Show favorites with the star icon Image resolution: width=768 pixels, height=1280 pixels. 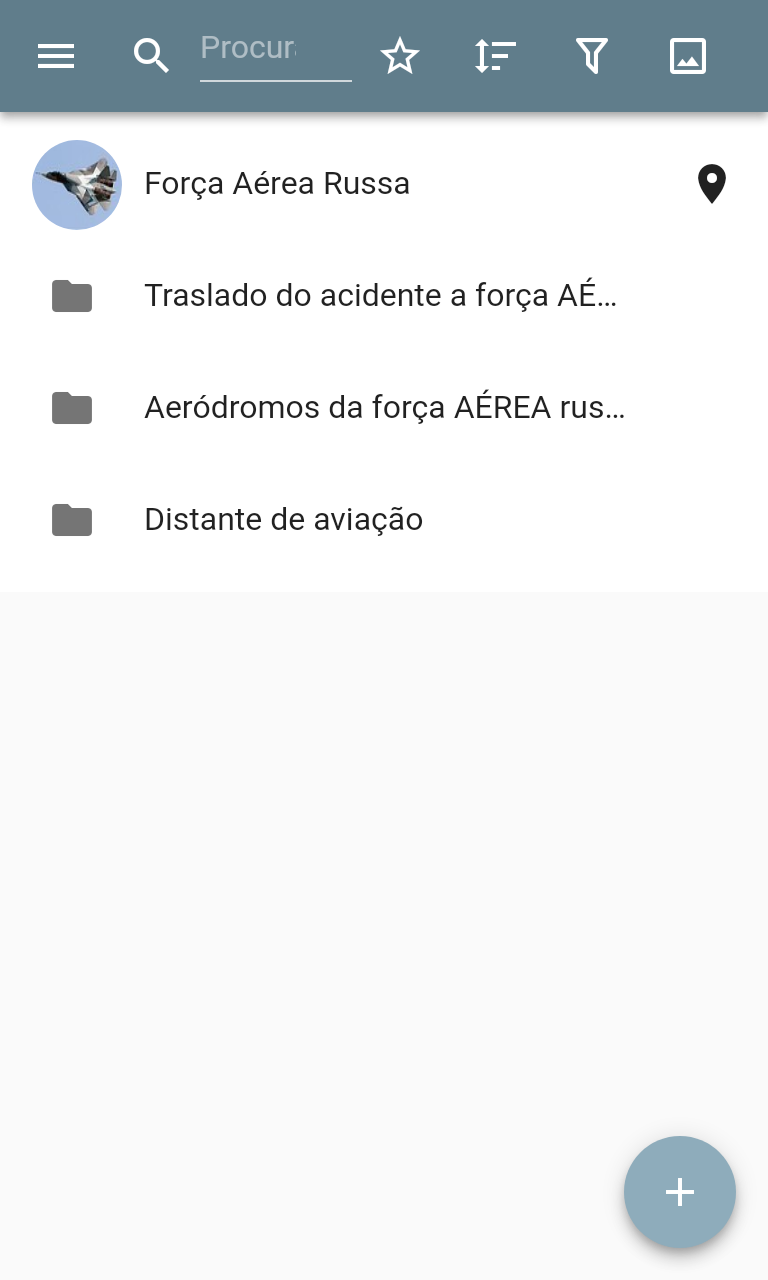[400, 56]
